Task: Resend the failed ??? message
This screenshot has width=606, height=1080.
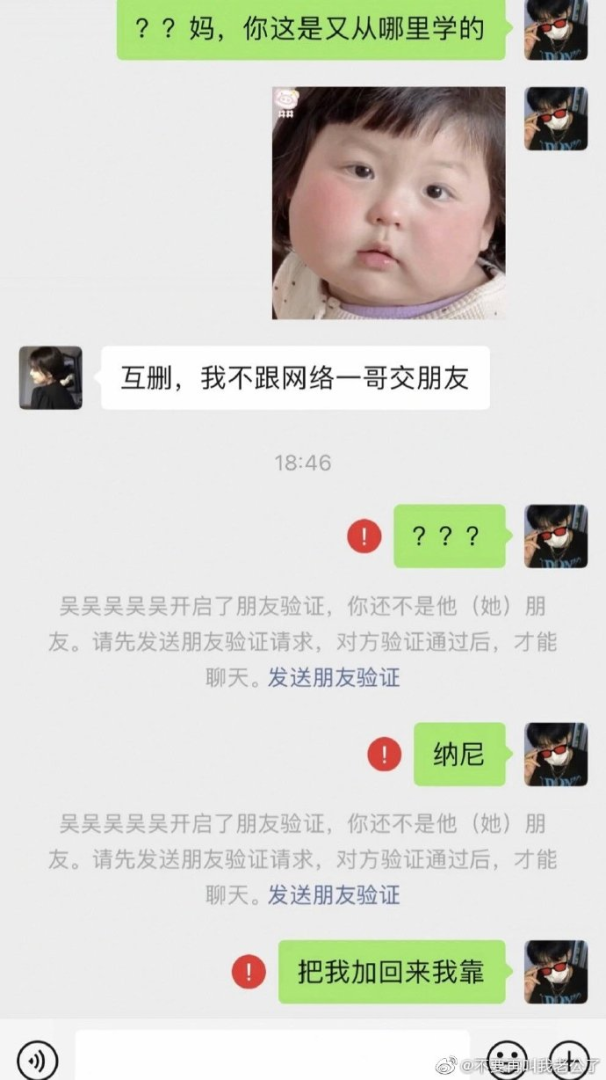Action: (364, 536)
